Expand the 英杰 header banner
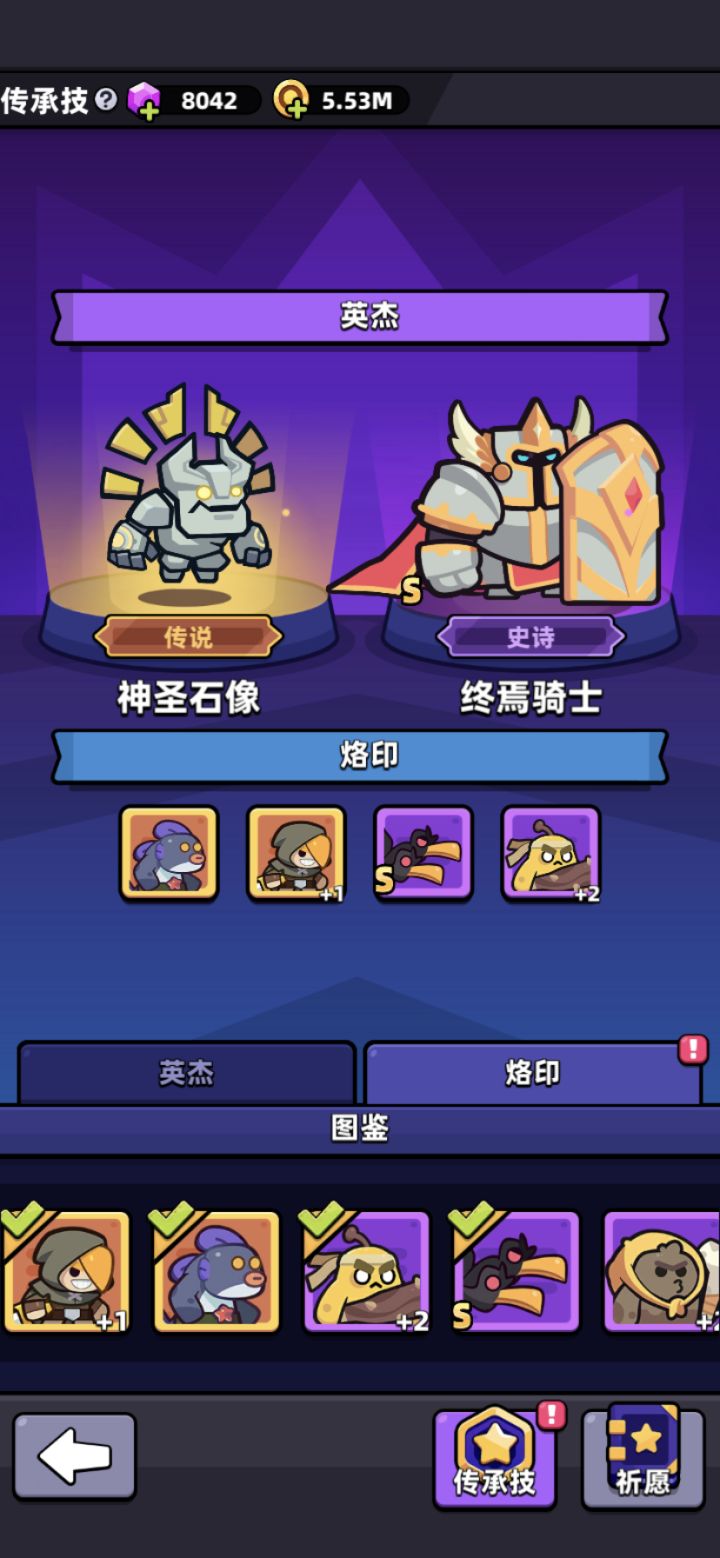 coord(360,314)
